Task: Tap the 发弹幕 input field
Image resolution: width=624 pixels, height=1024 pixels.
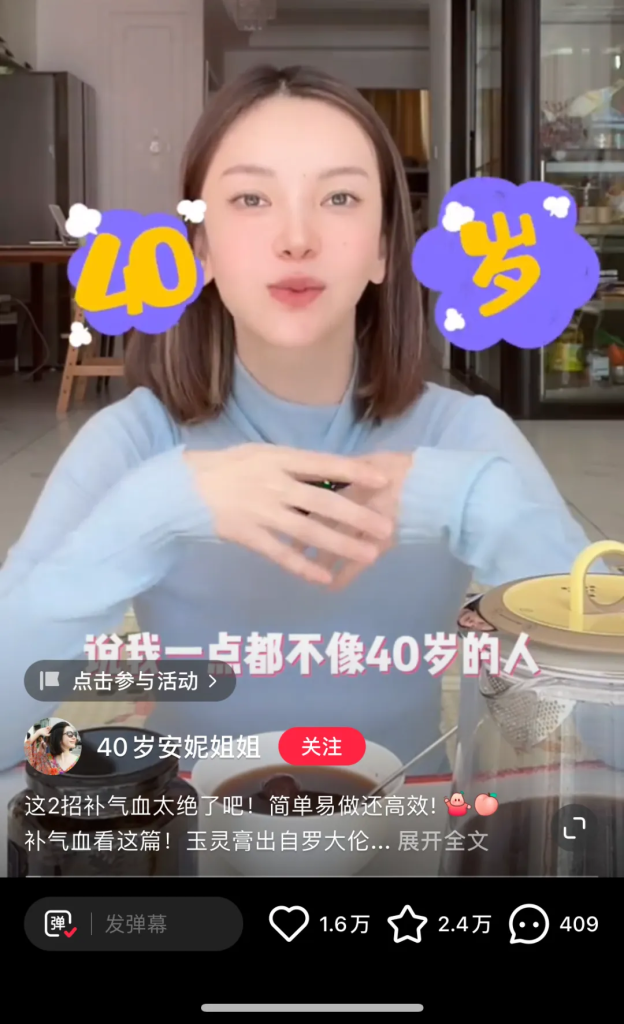Action: point(160,924)
